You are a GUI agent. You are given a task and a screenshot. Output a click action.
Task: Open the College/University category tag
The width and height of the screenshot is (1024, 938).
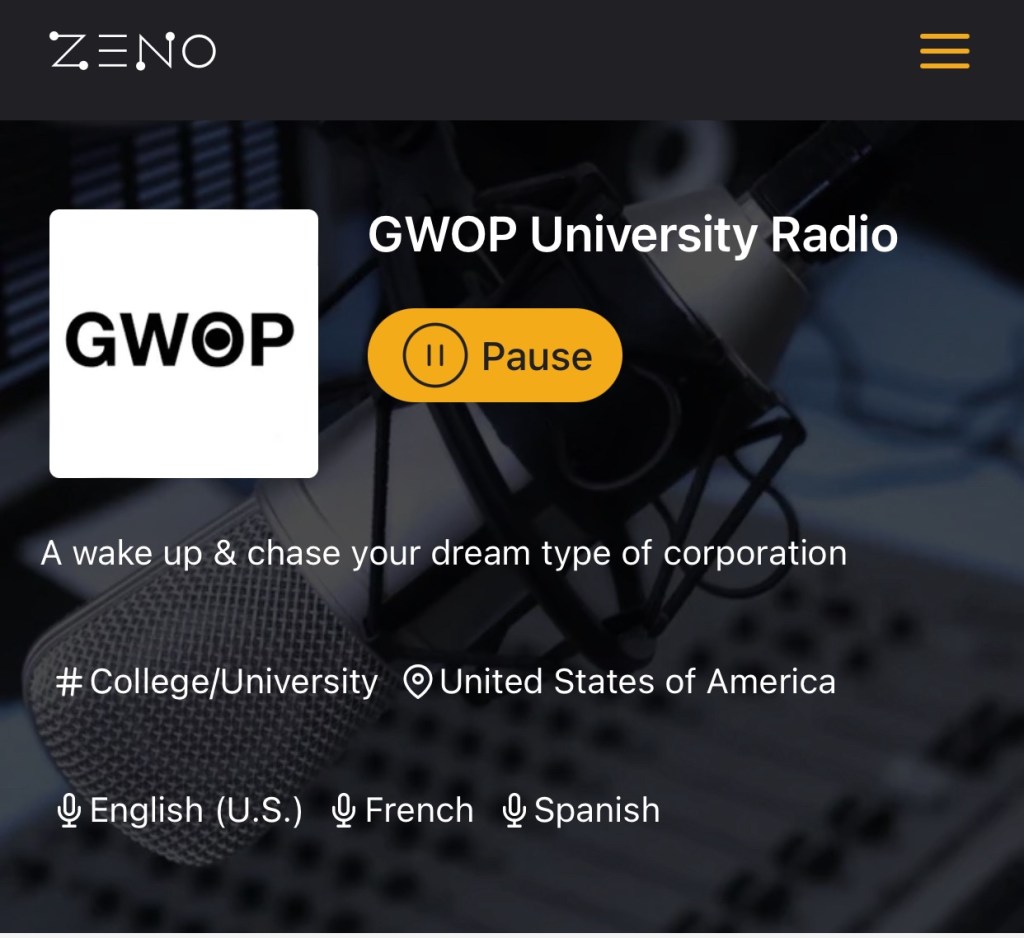pyautogui.click(x=218, y=682)
